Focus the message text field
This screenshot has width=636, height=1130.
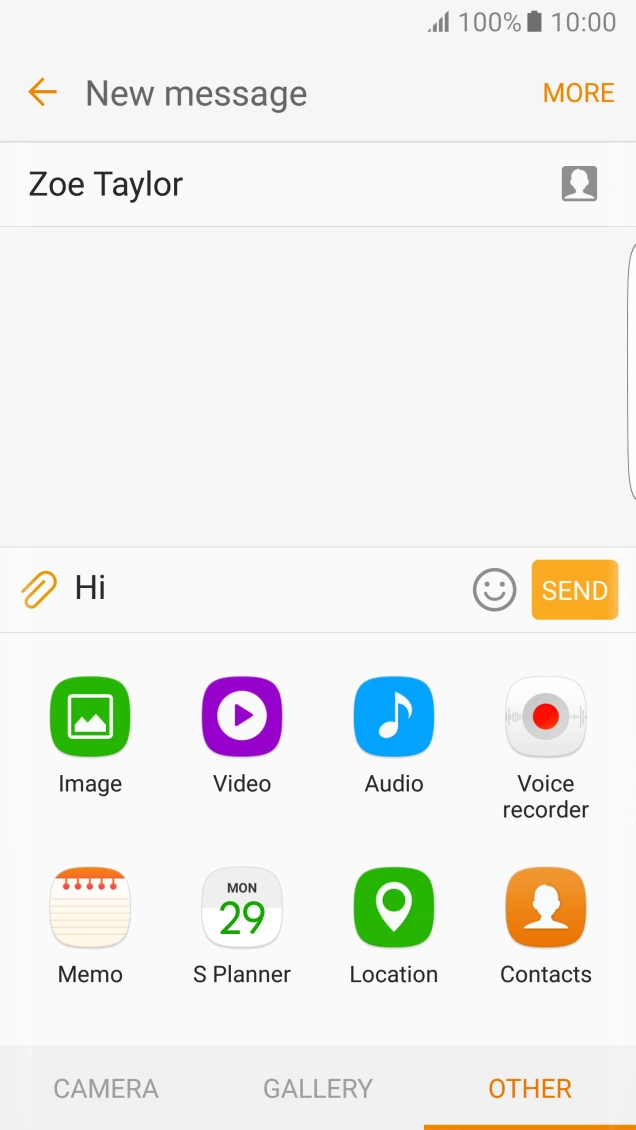[x=265, y=589]
